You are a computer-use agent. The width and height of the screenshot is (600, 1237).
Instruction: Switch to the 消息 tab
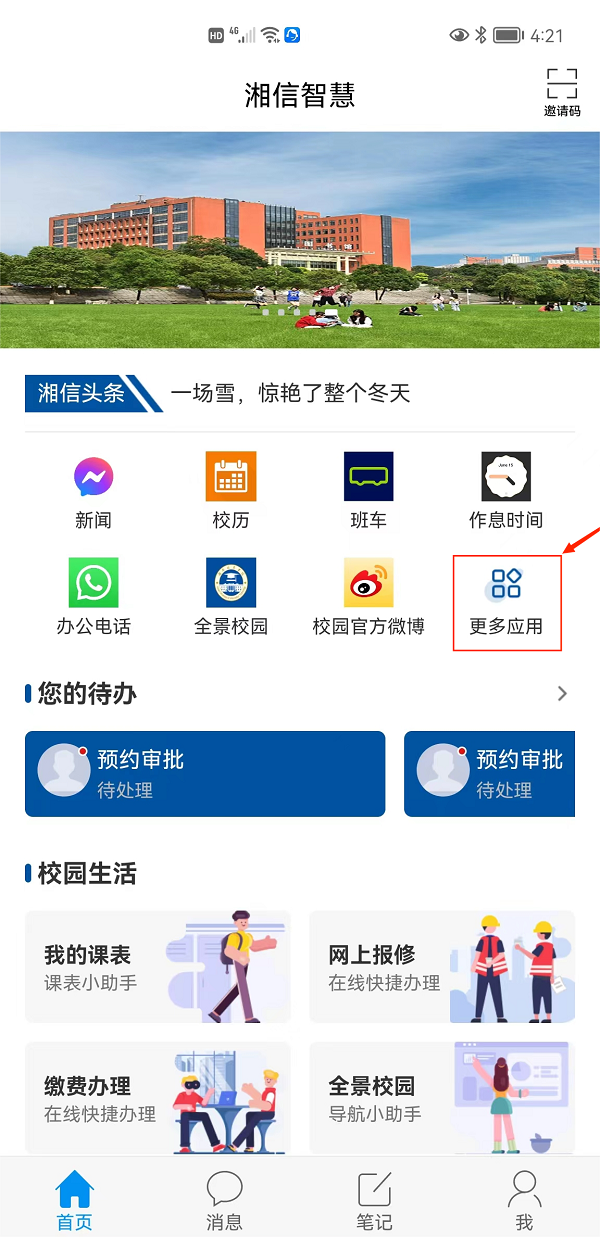(224, 1200)
